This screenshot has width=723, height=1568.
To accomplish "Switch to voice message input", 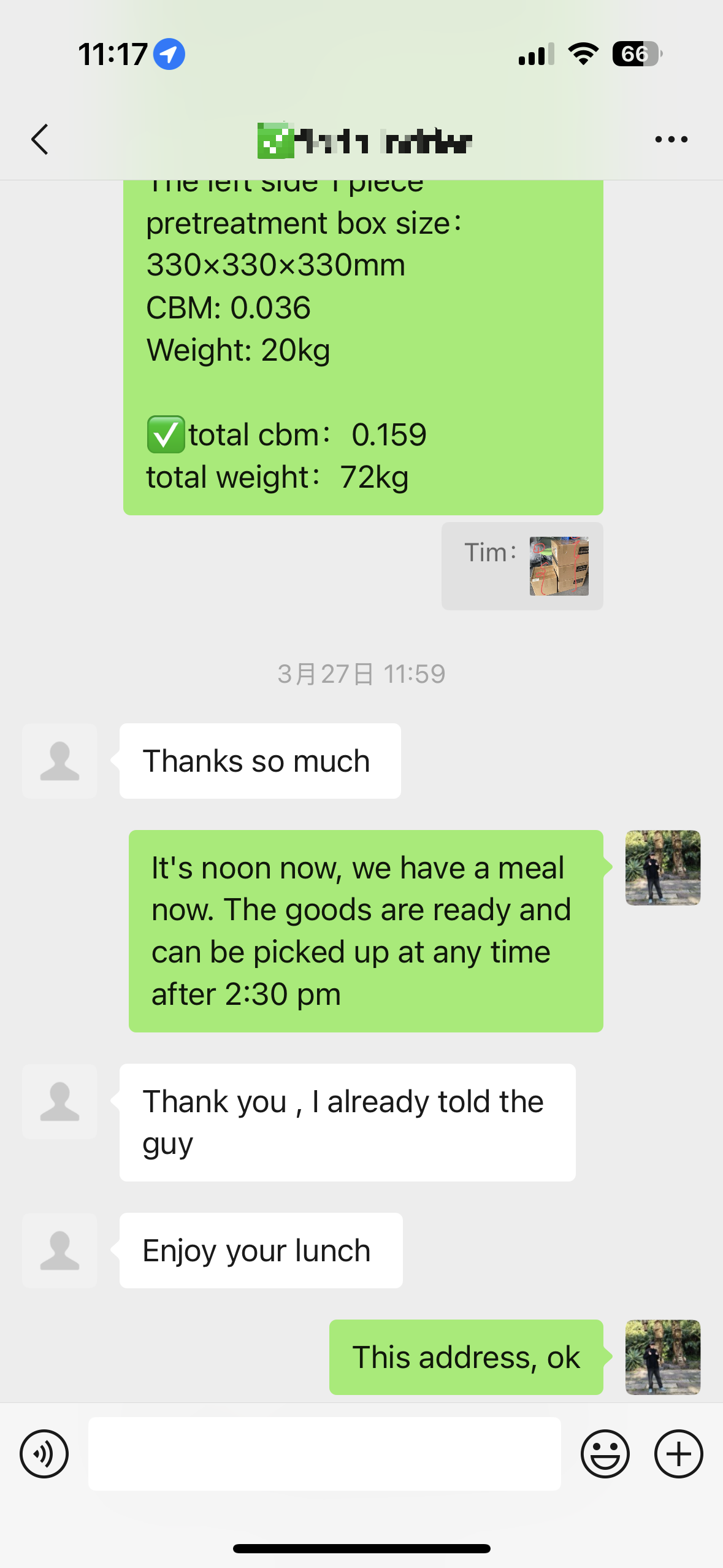I will [44, 1453].
